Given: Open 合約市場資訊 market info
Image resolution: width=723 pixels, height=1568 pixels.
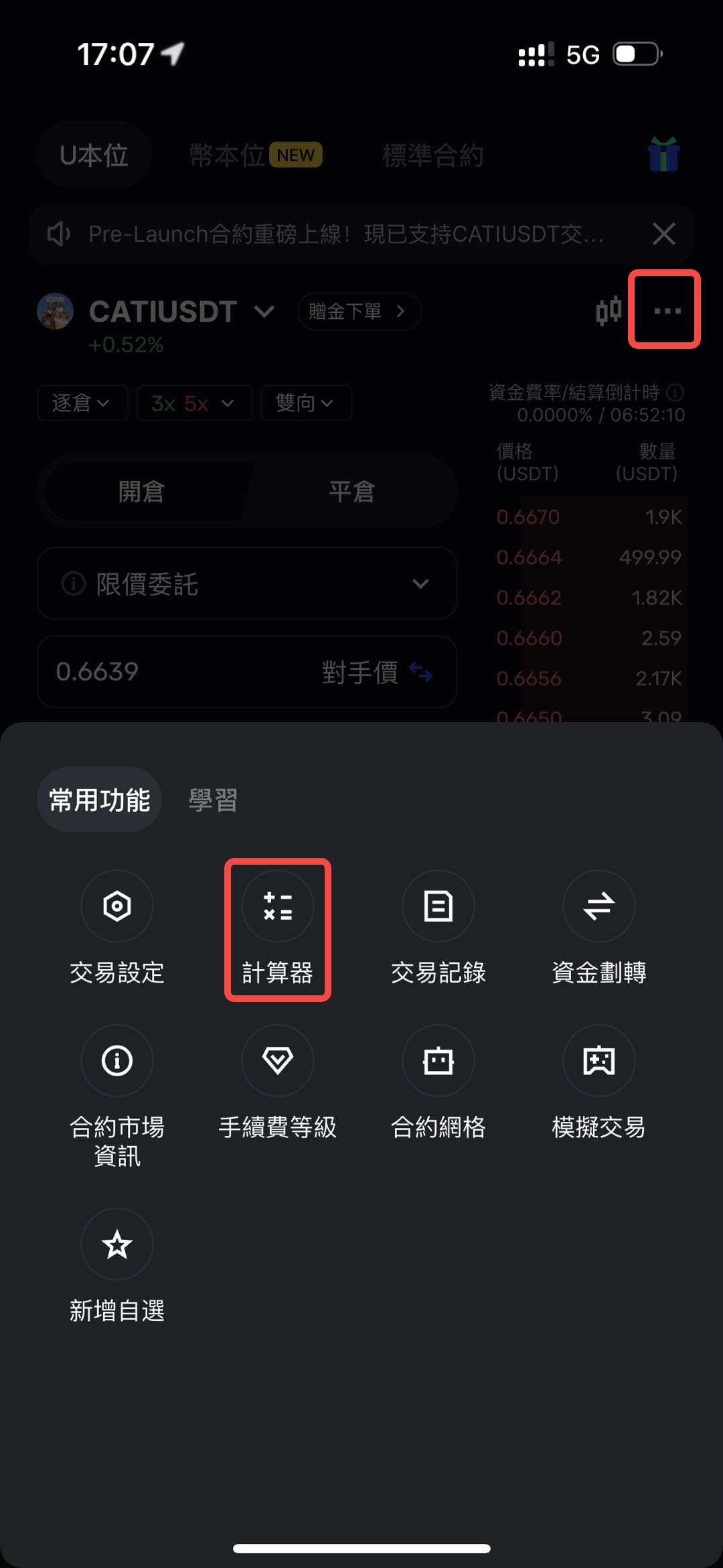Looking at the screenshot, I should 117,1061.
